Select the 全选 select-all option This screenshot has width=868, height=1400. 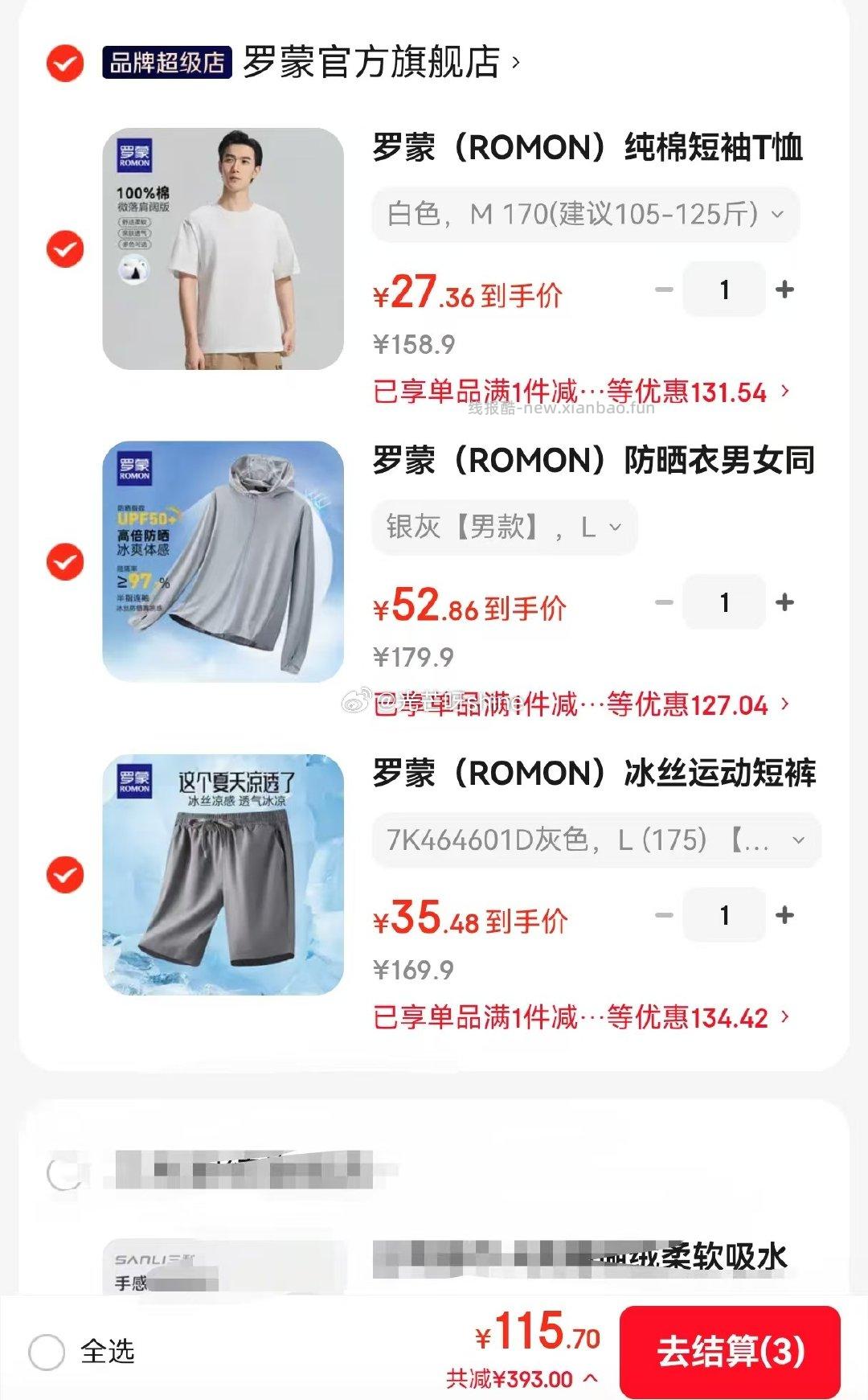point(50,1348)
